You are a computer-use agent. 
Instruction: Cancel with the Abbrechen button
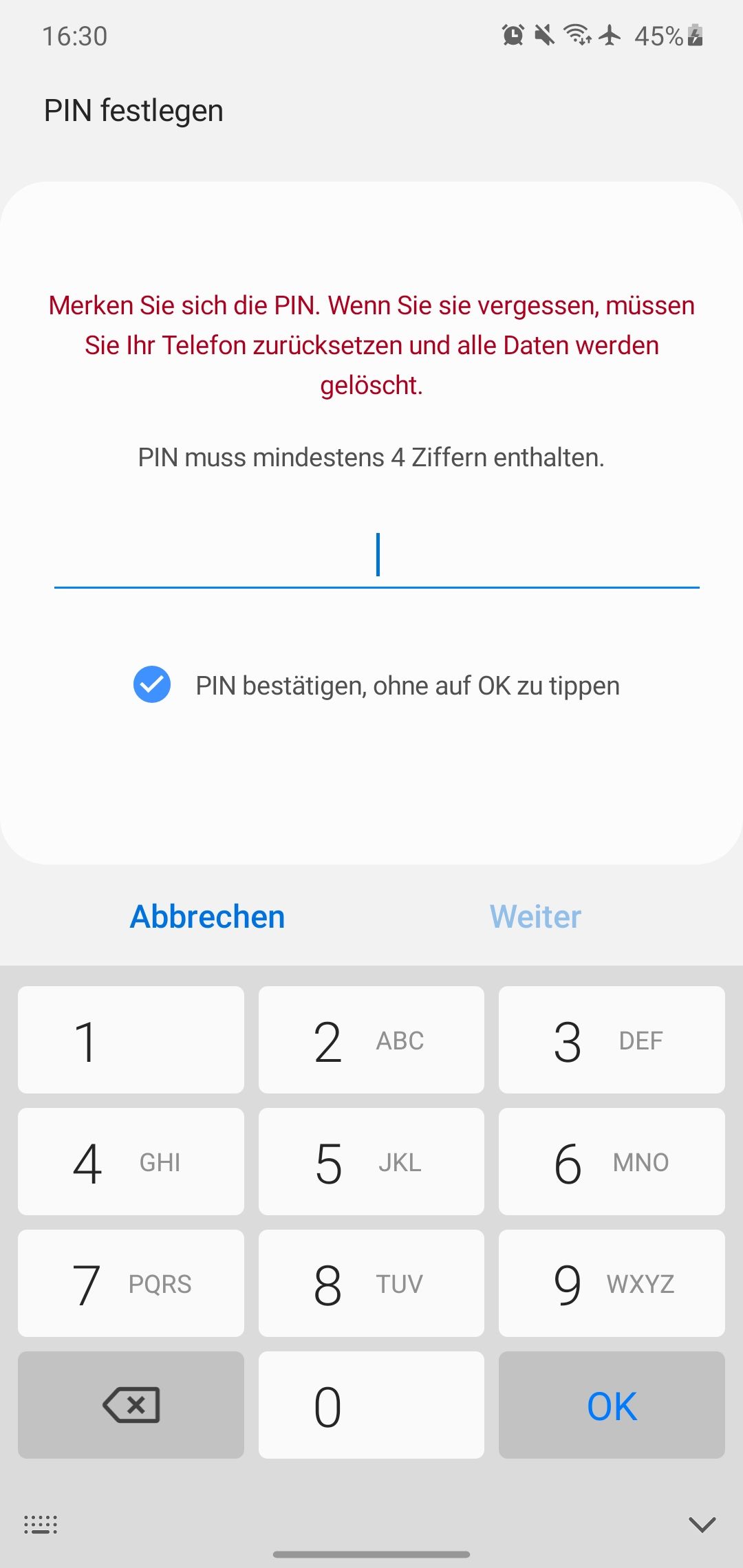[207, 917]
